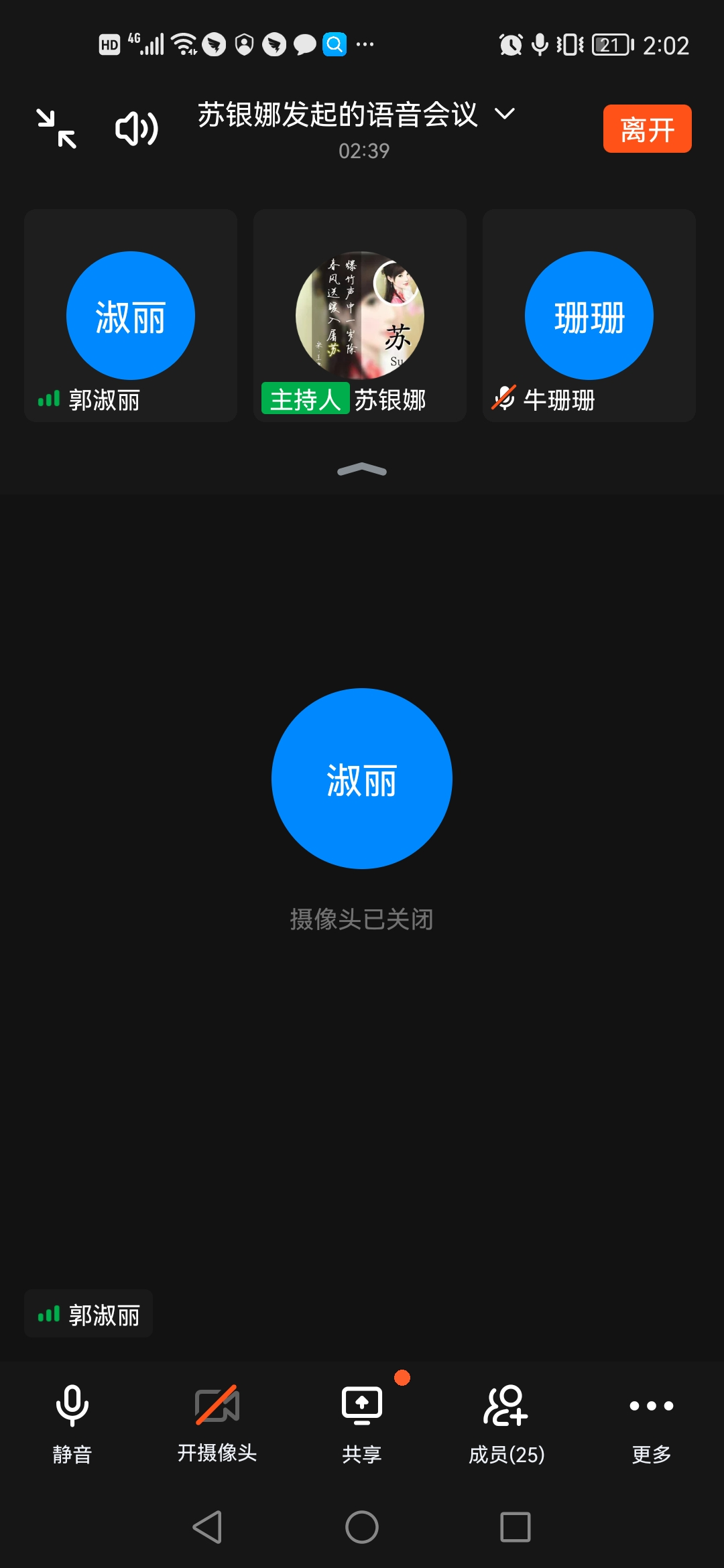Go back using system navigation

[x=207, y=1527]
